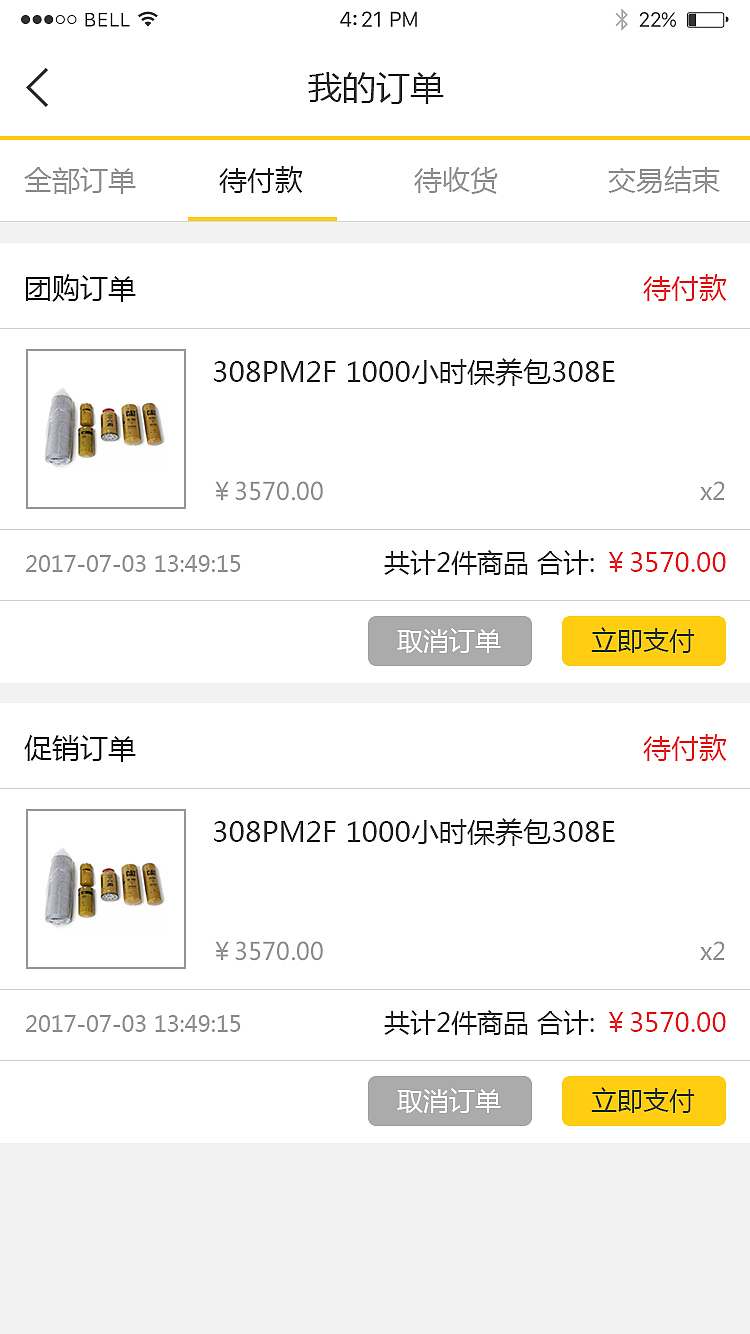The height and width of the screenshot is (1334, 750).
Task: Select the currently active 待付款 tab
Action: (x=262, y=180)
